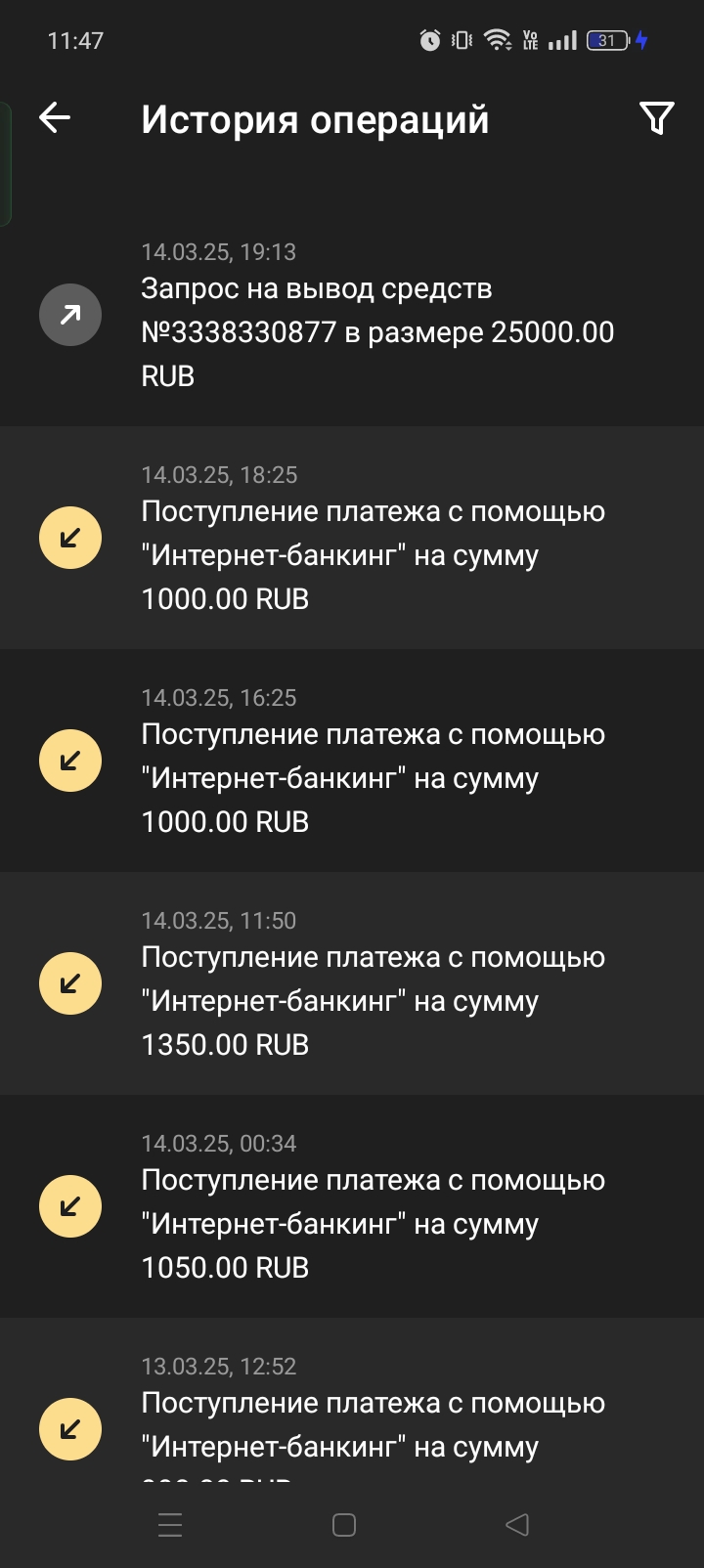View the payment received at 18:25
This screenshot has height=1568, width=704.
pos(352,538)
